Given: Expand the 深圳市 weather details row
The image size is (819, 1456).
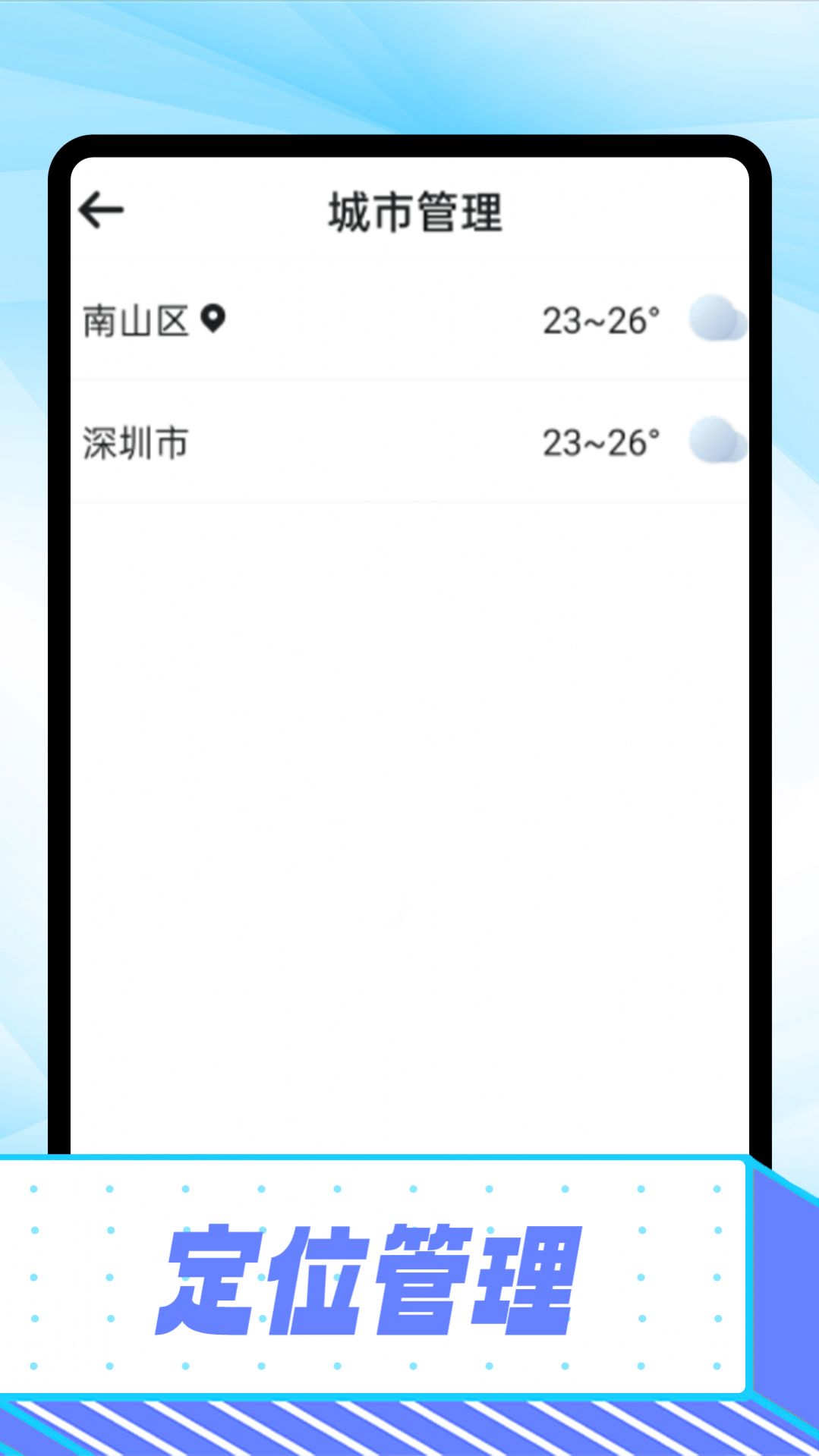Looking at the screenshot, I should coord(410,444).
